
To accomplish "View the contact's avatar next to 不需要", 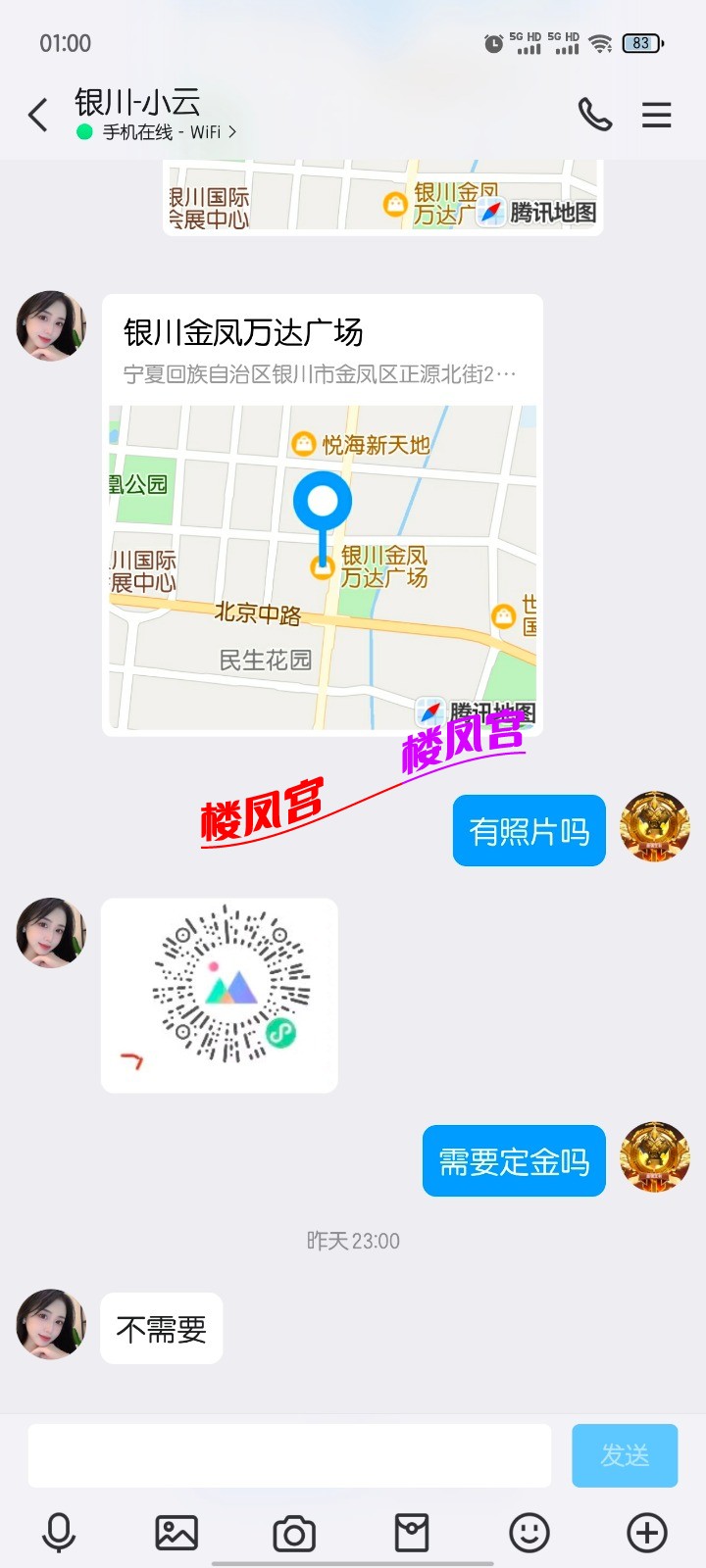I will (51, 1324).
